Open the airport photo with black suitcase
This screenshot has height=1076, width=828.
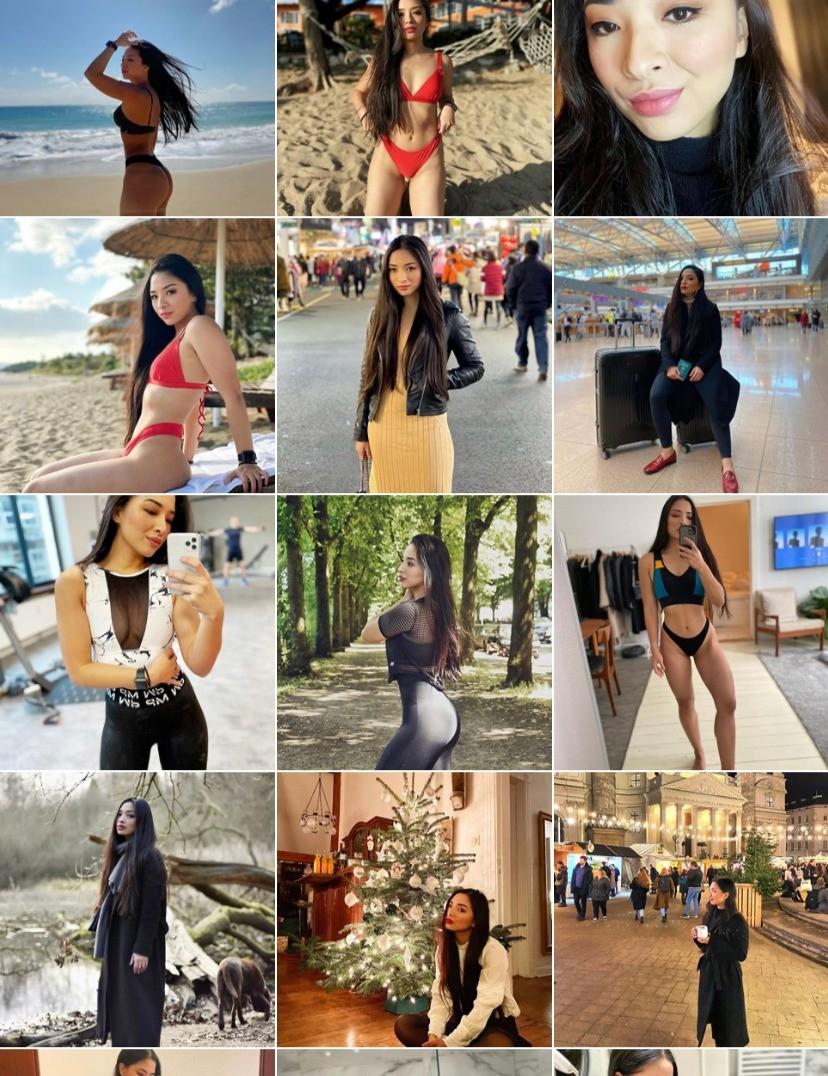(x=691, y=355)
